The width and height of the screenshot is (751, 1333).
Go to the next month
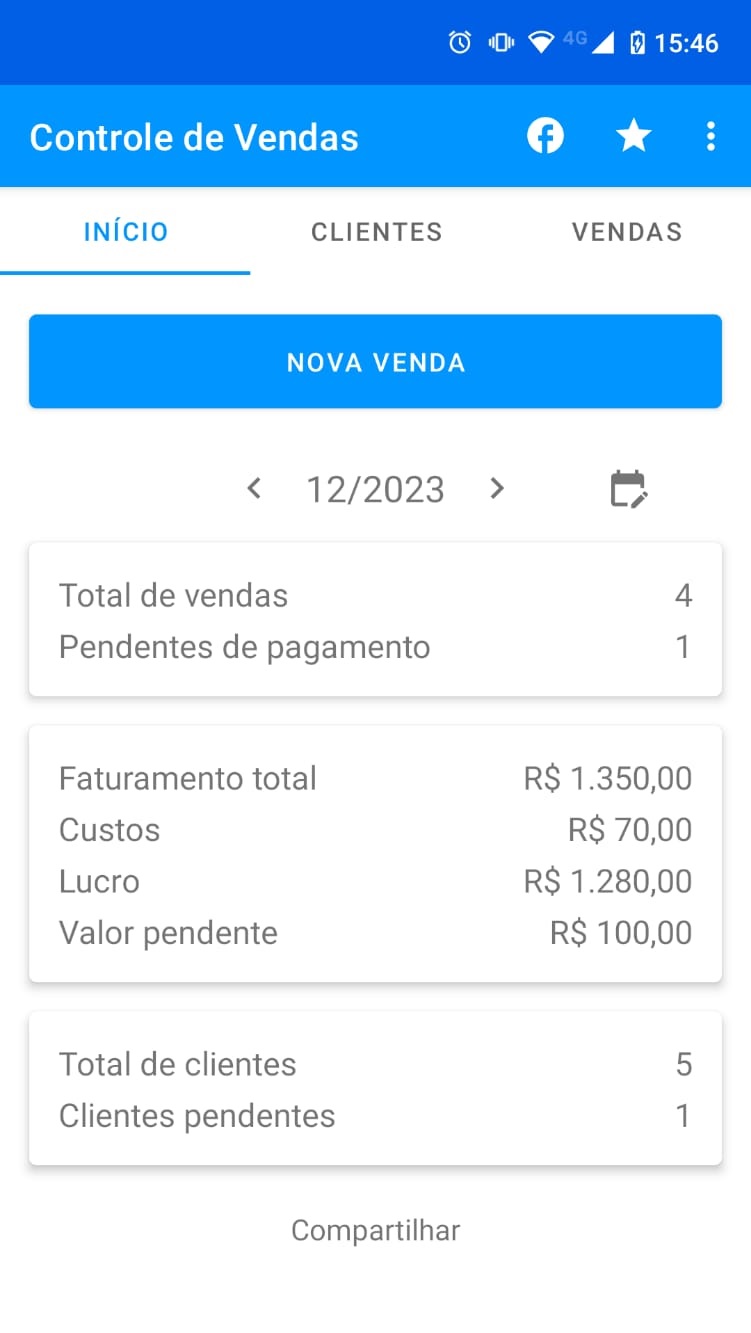pyautogui.click(x=497, y=489)
